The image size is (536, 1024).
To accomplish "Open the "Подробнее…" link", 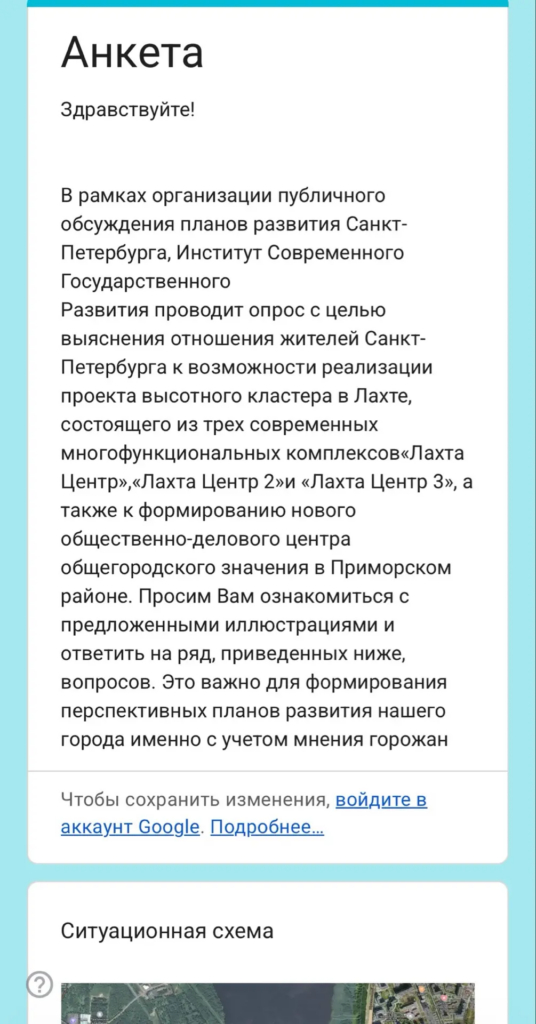I will [x=267, y=827].
